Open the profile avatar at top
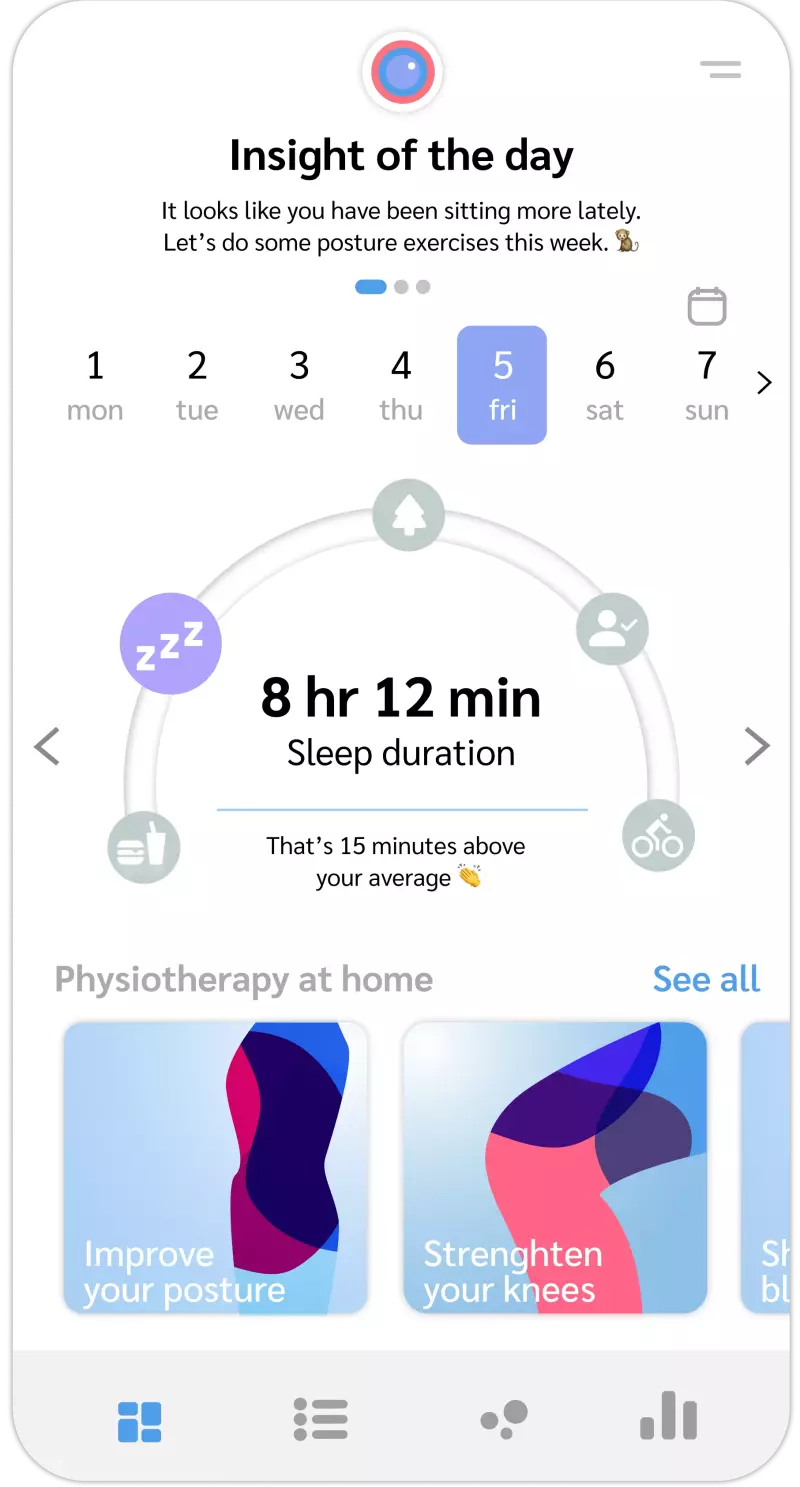Viewport: 800px width, 1487px height. (x=403, y=72)
